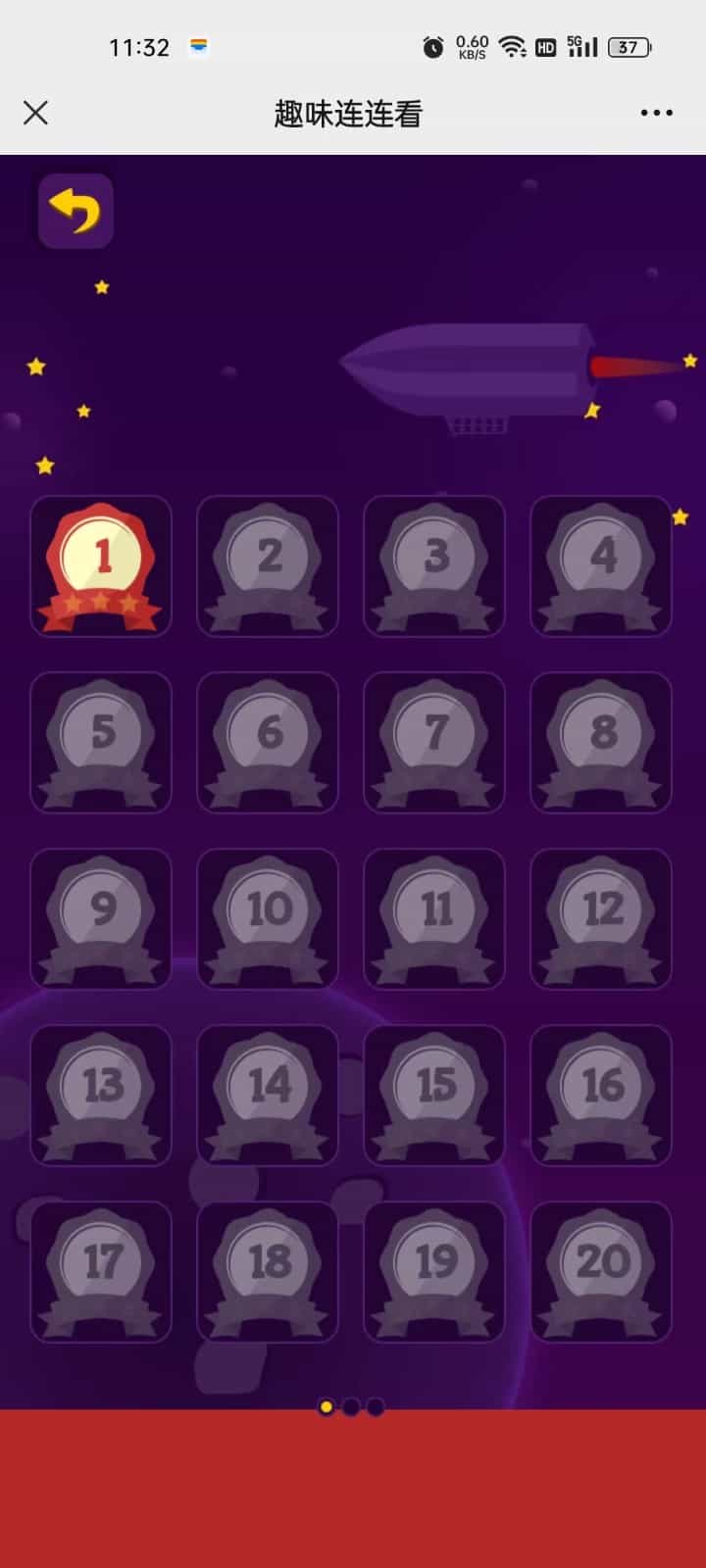Select level 2 badge

[268, 566]
